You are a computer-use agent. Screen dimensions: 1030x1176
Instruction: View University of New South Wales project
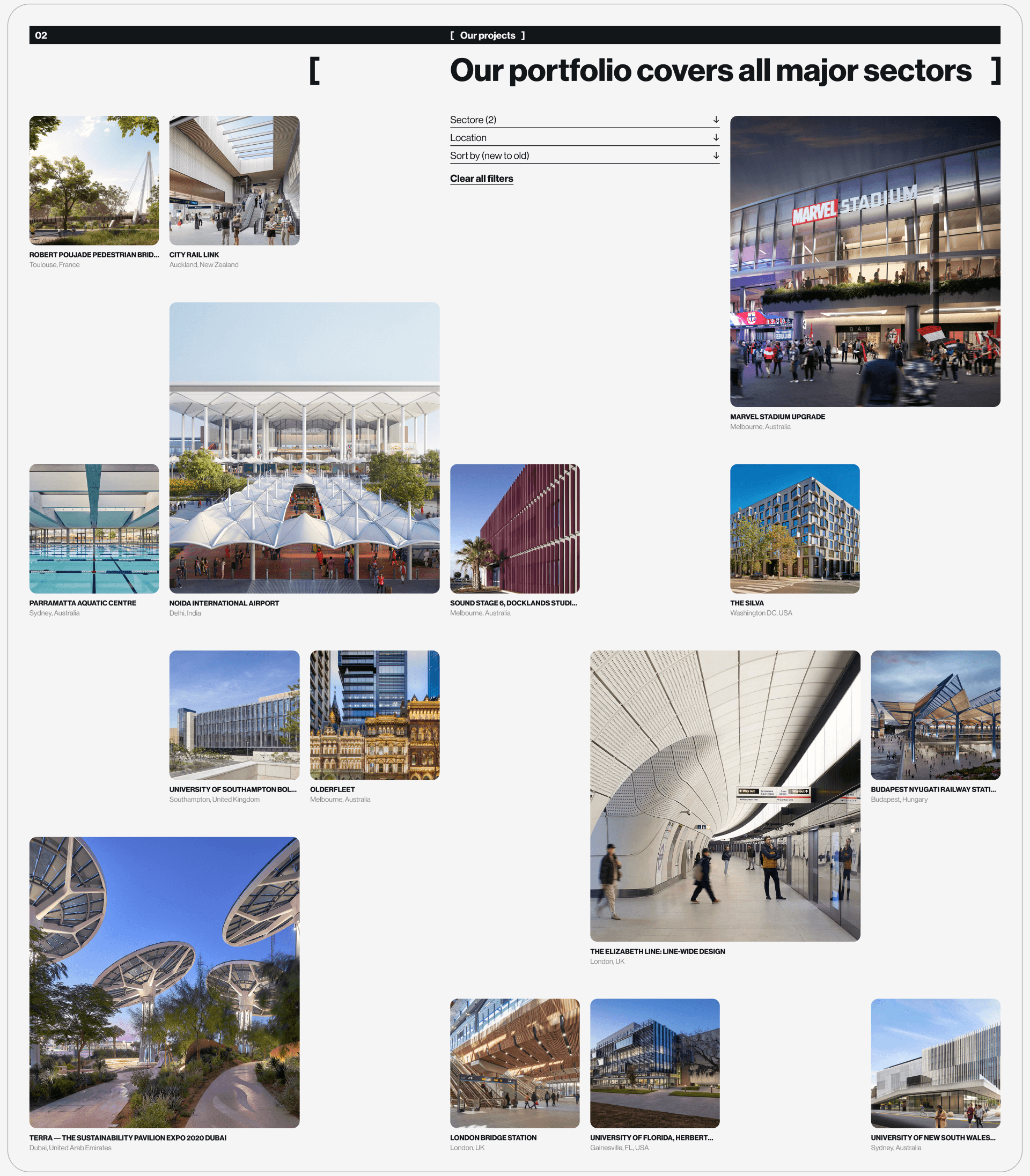(935, 1063)
